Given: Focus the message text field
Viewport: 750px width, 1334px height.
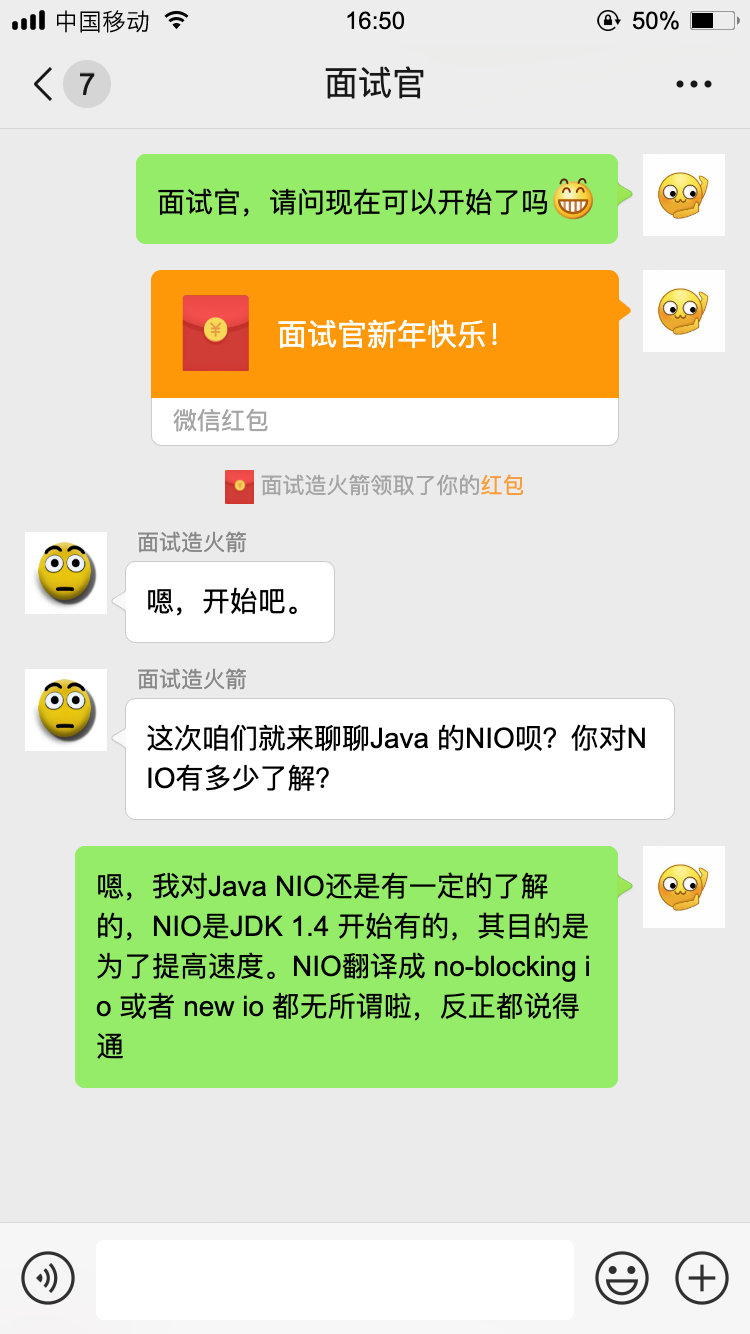Looking at the screenshot, I should coord(335,1278).
